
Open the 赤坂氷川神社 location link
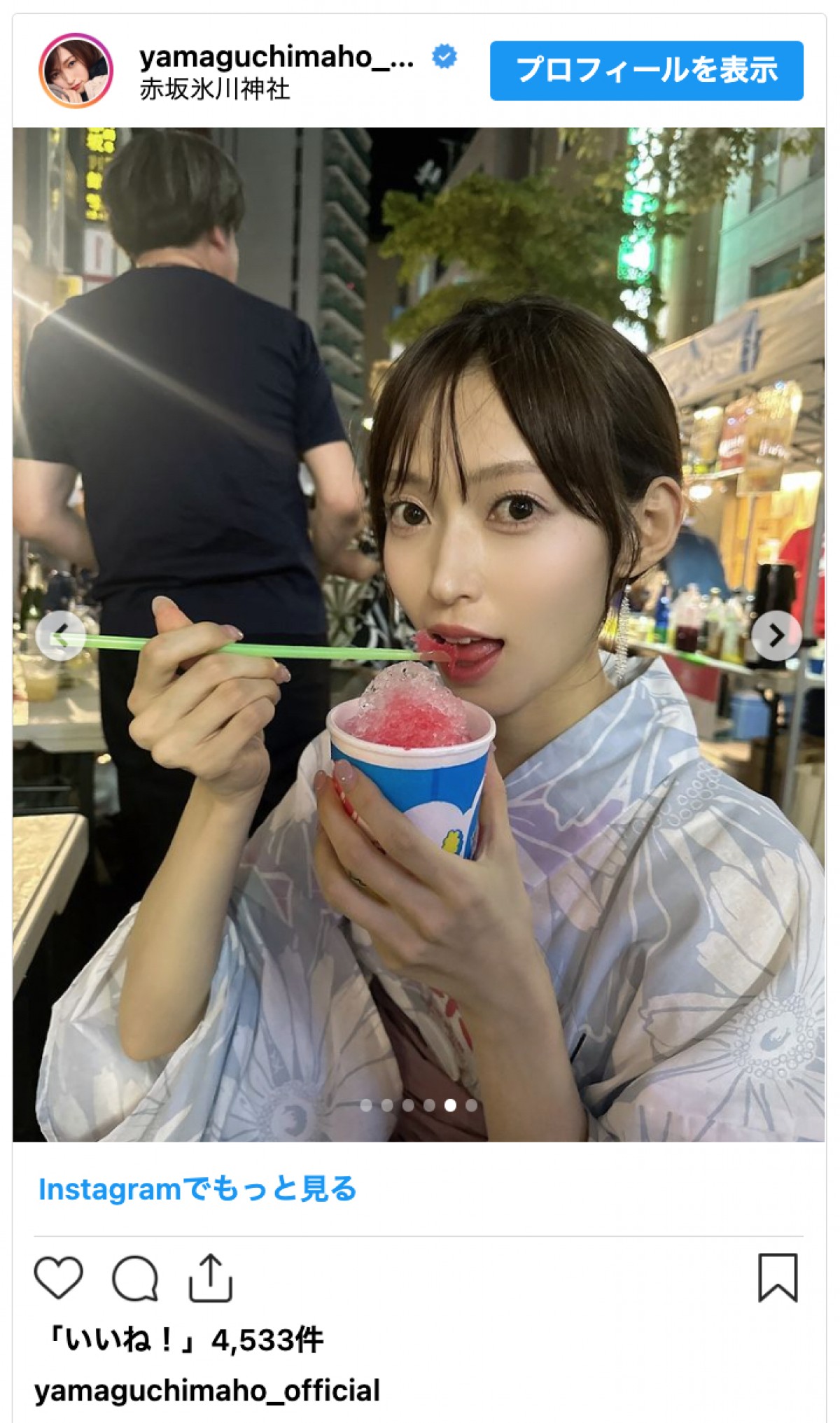click(x=214, y=90)
